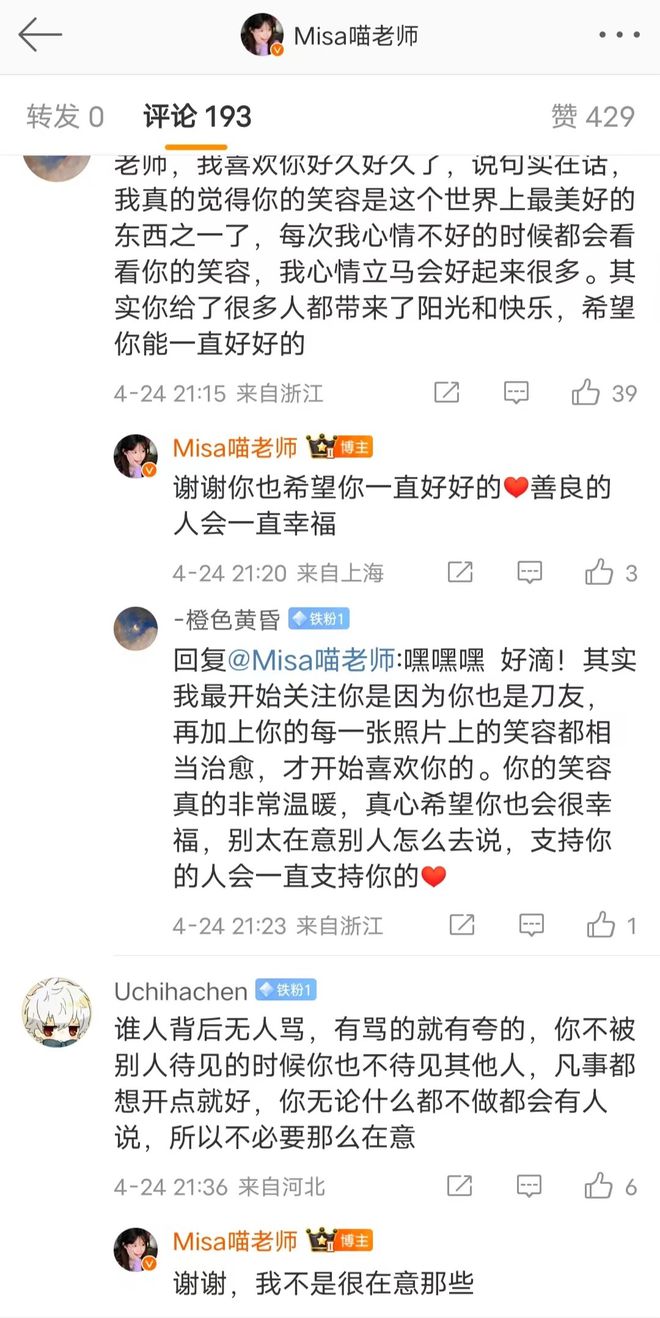Switch to the 评论 193 tab
Screen dimensions: 660x1318
[x=197, y=116]
